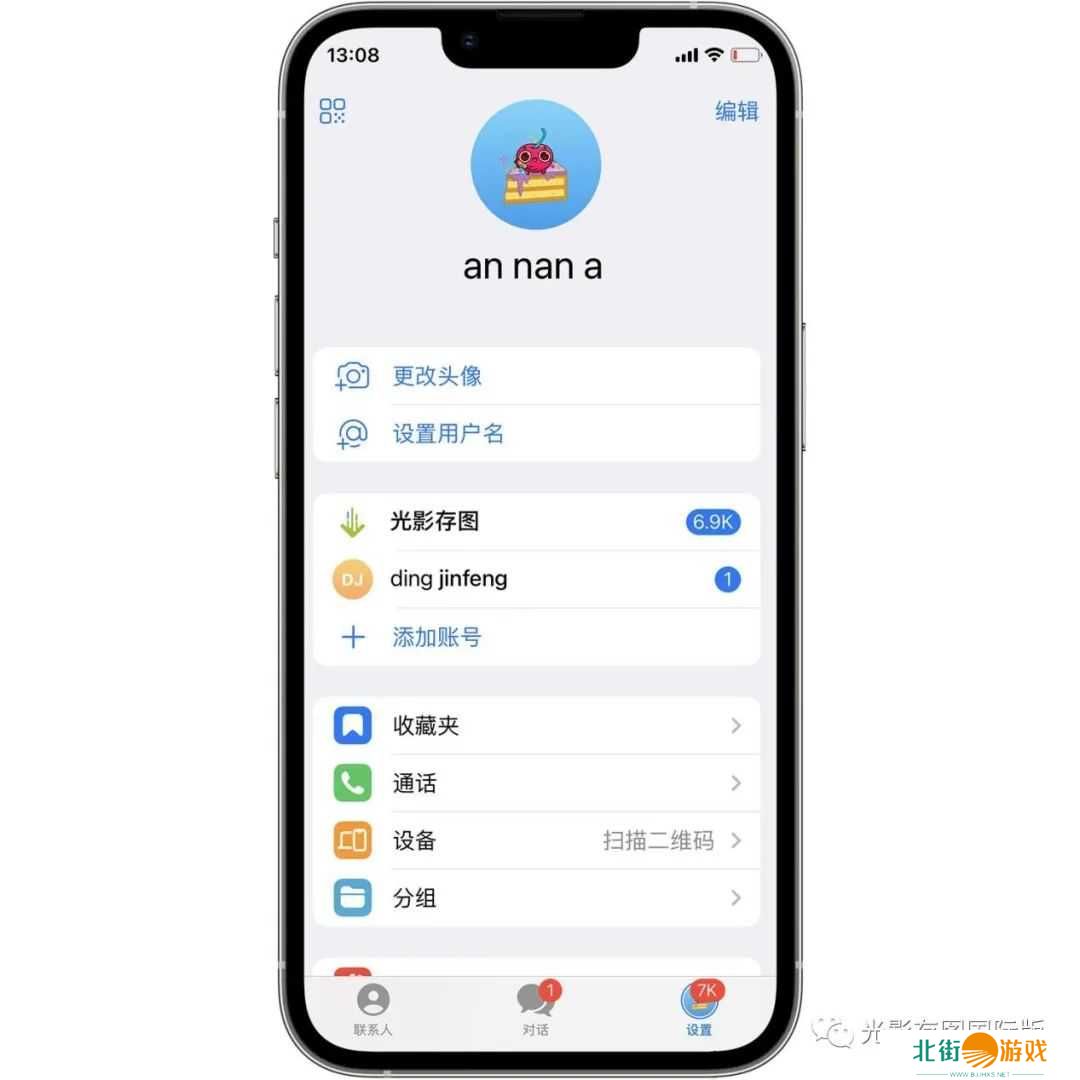Switch to the 联系人 tab
The height and width of the screenshot is (1080, 1080).
tap(373, 1008)
